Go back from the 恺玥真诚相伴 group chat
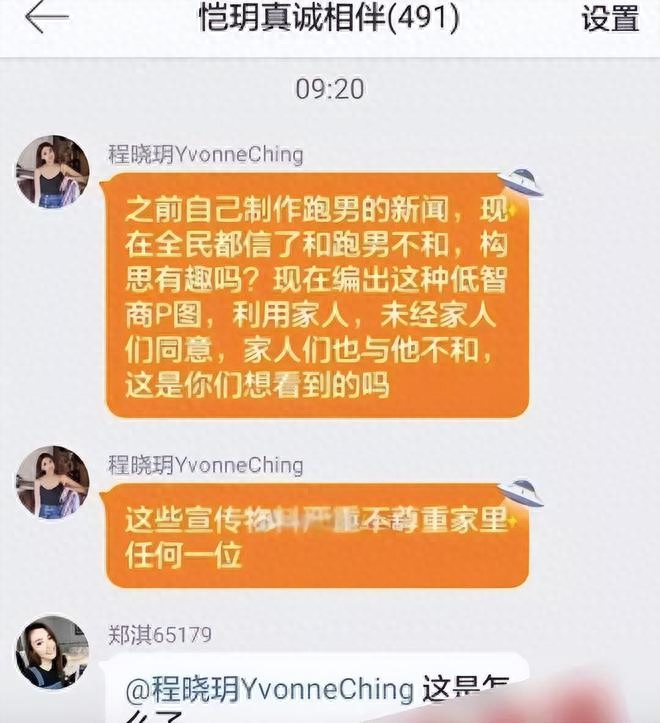This screenshot has height=723, width=660. (x=46, y=19)
